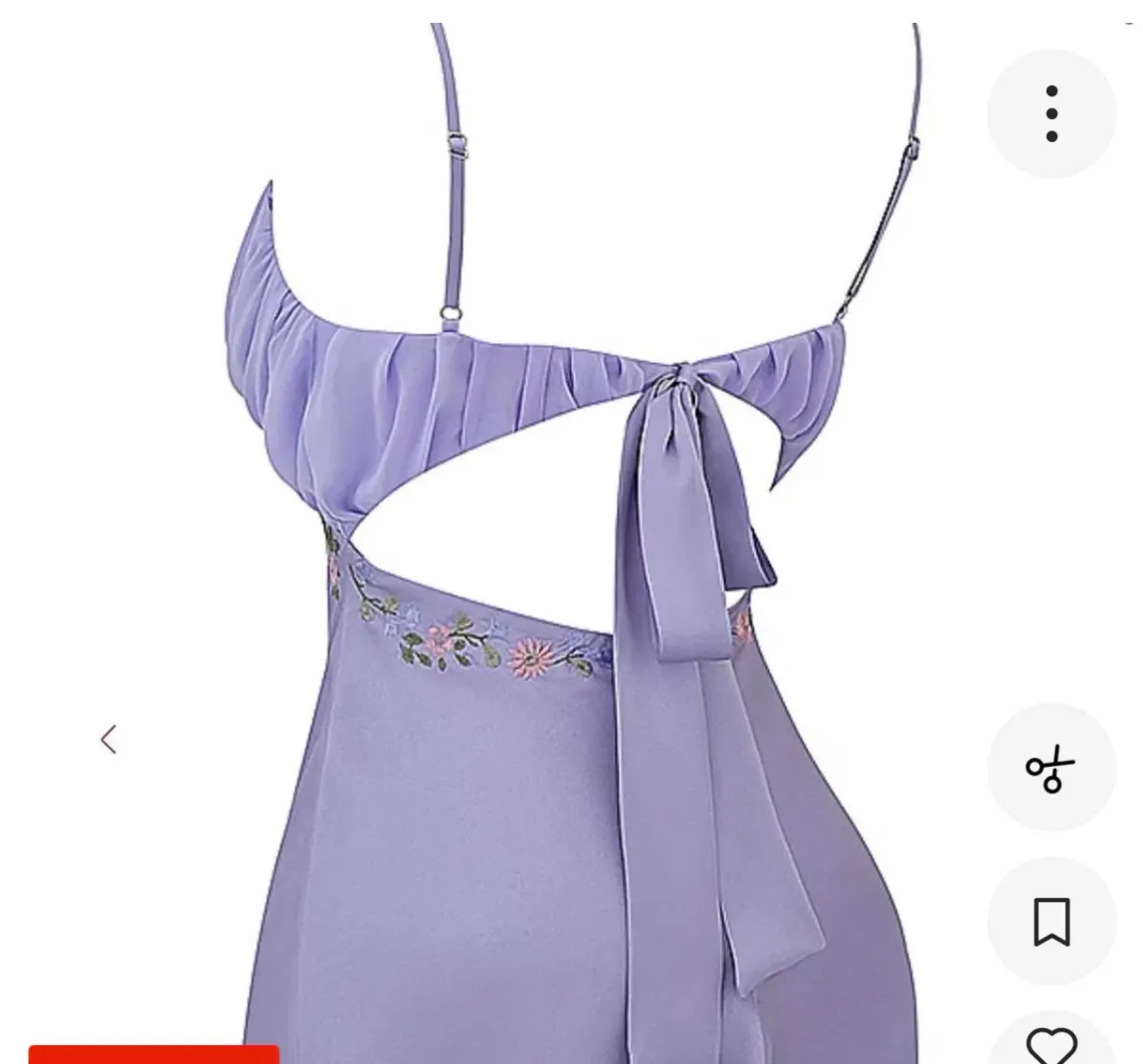The height and width of the screenshot is (1064, 1143).
Task: Open the three-dot overflow menu
Action: [x=1051, y=113]
